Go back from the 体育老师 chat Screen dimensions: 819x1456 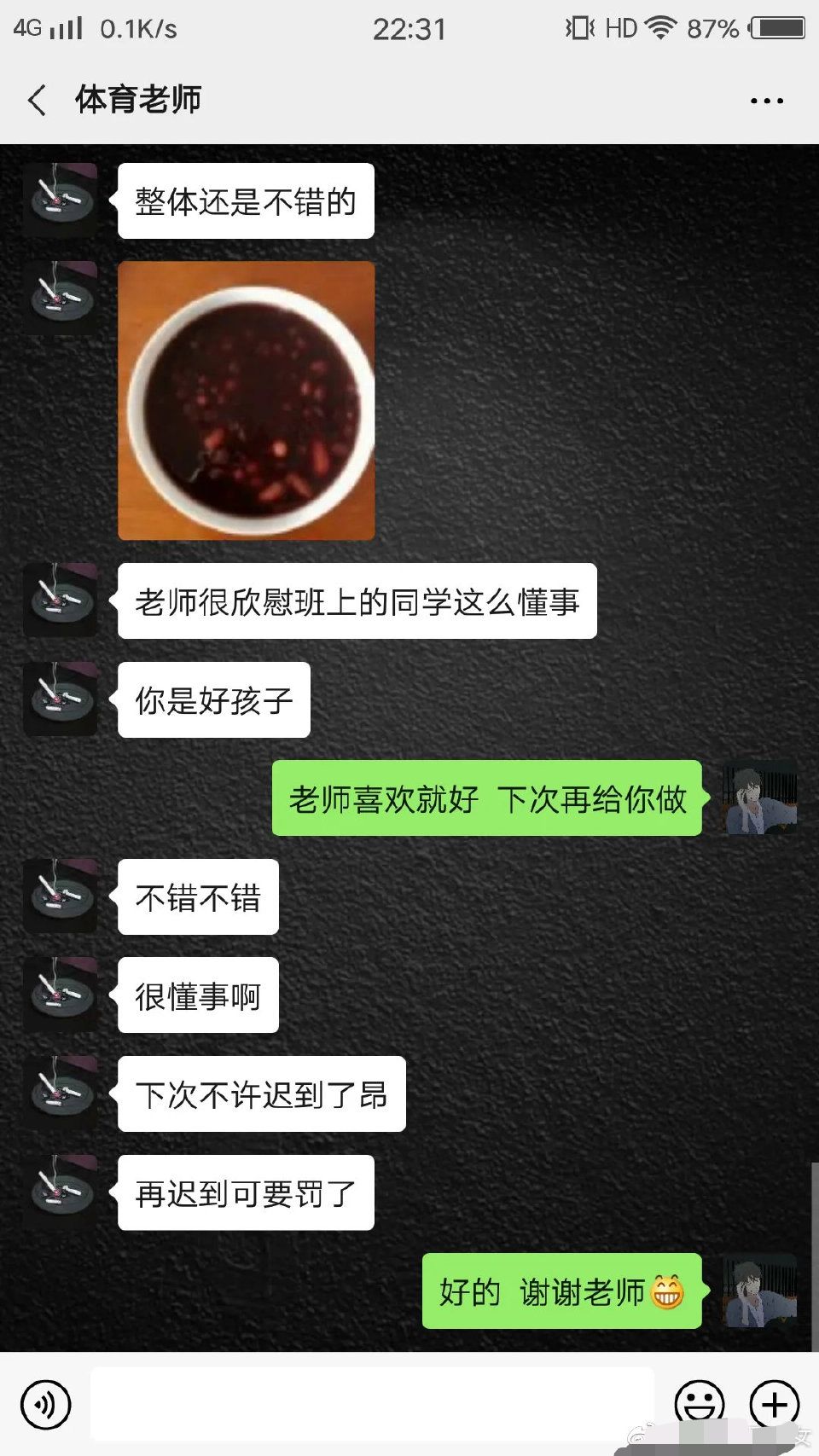pyautogui.click(x=38, y=101)
